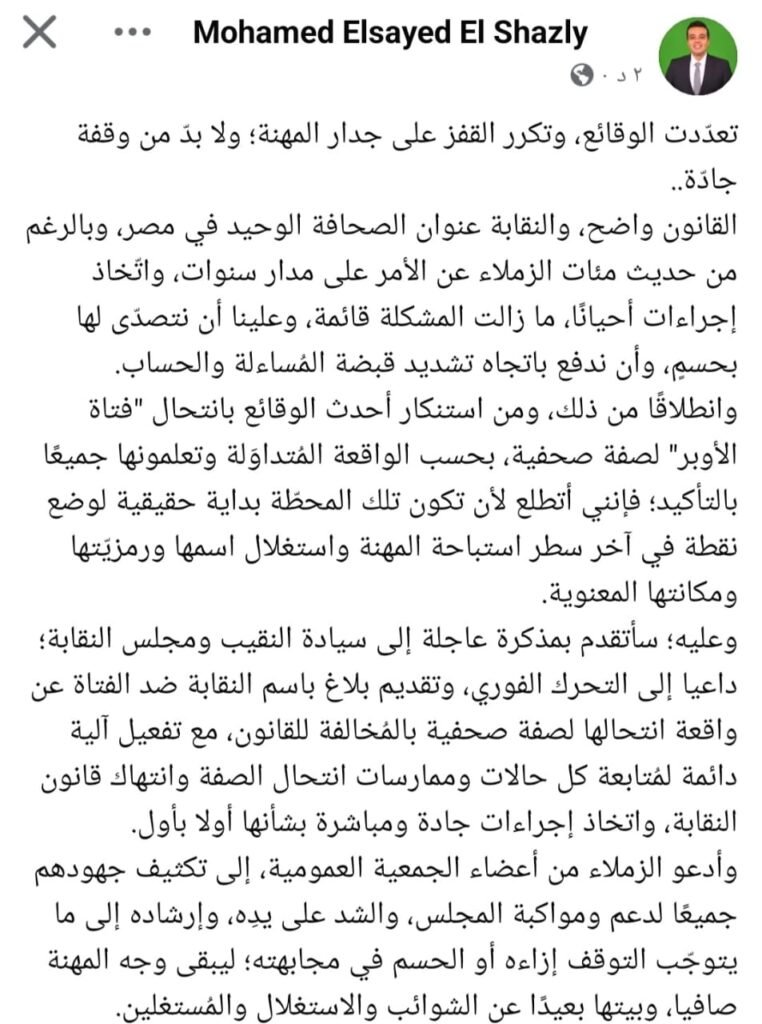762x1024 pixels.
Task: Open Mohamed Elsayed El Shazly's profile picture
Action: [x=697, y=56]
